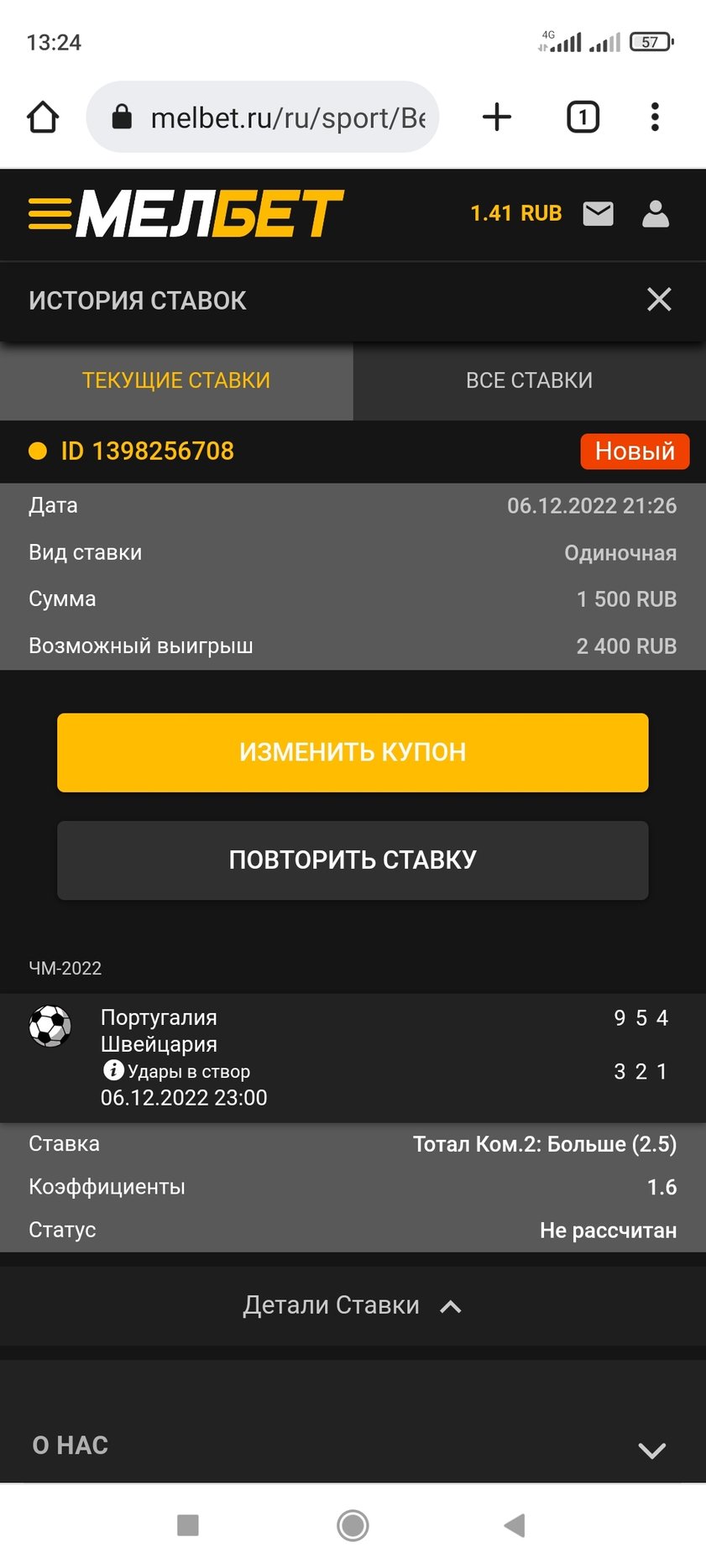Select the ТЕКУЩИЕ СТАВКИ tab
This screenshot has height=1568, width=706.
tap(176, 380)
